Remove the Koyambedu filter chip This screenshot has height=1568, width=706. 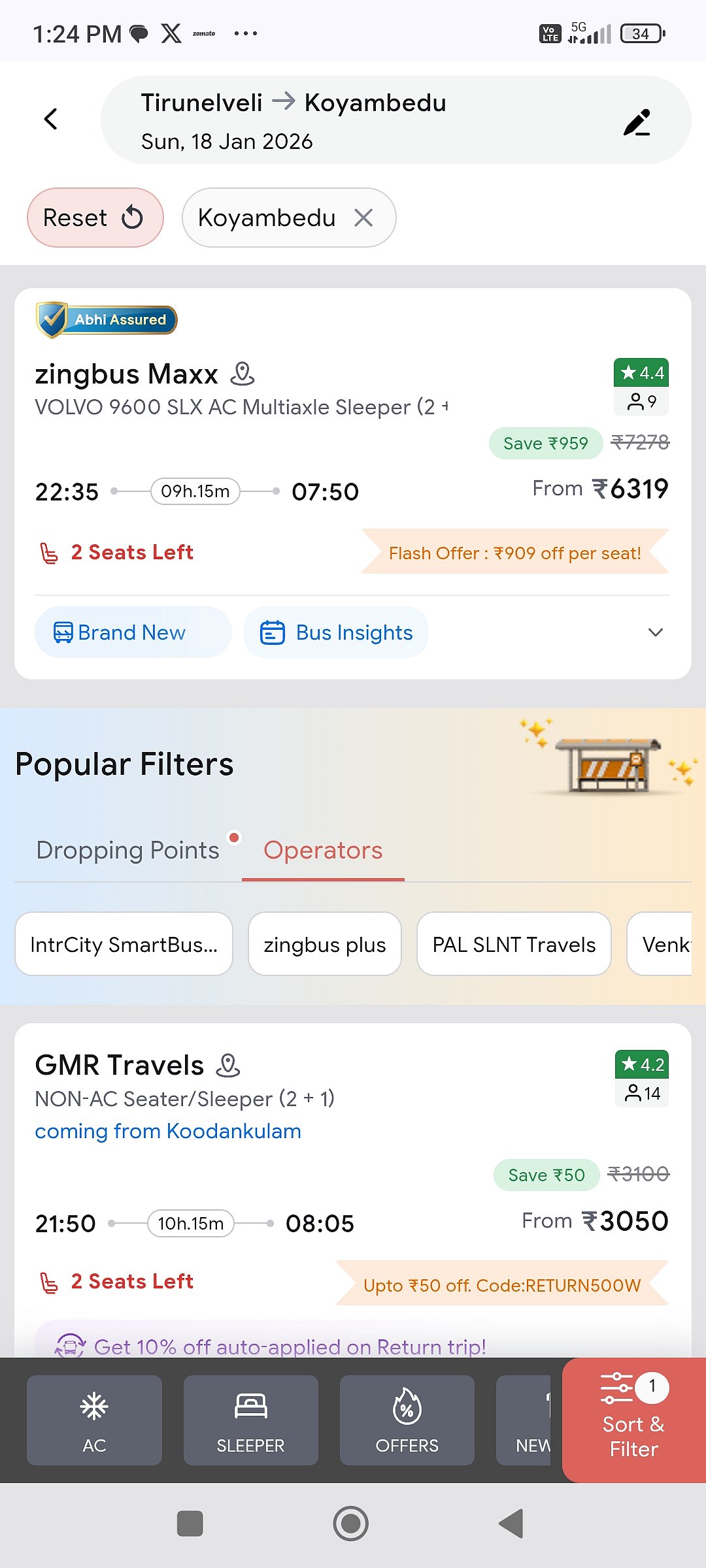(363, 218)
